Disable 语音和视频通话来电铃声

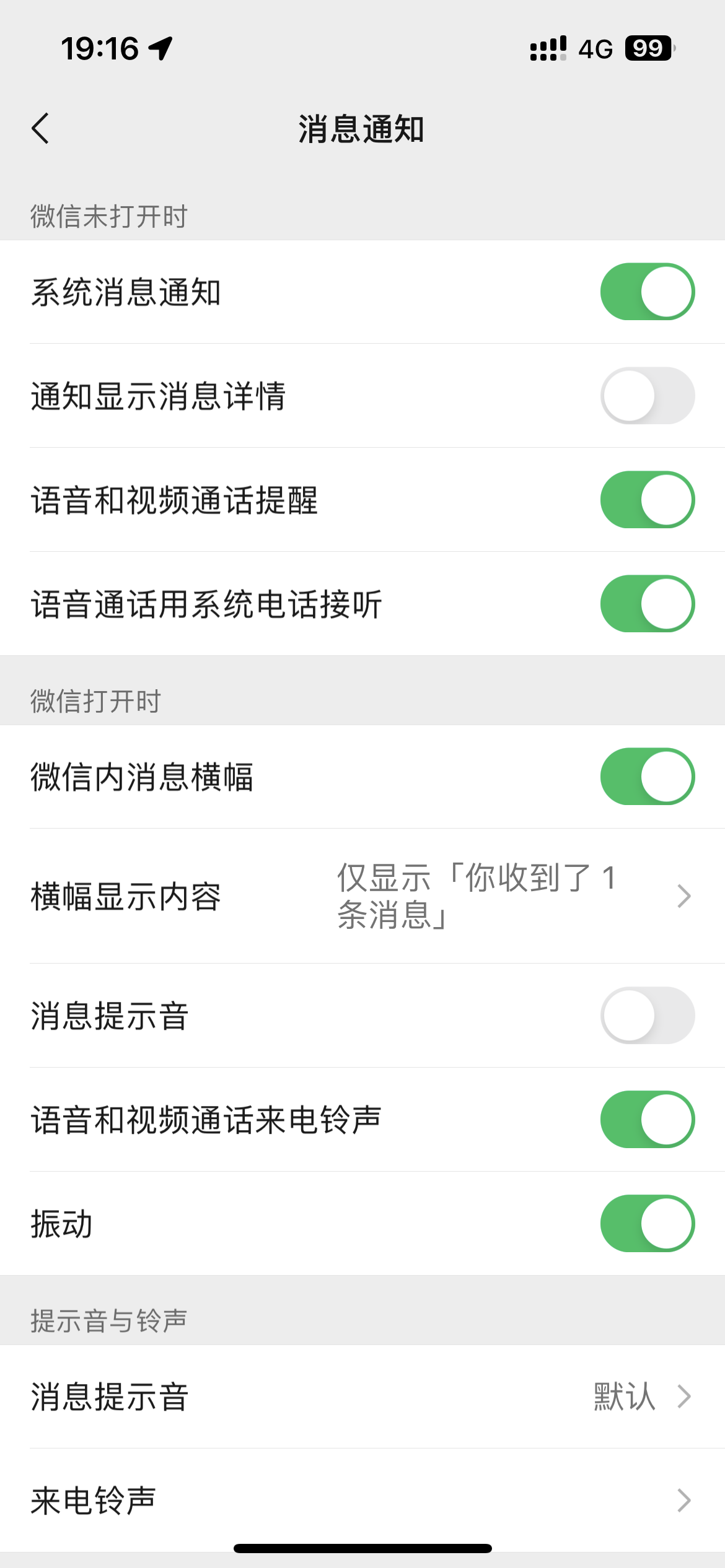(646, 1120)
